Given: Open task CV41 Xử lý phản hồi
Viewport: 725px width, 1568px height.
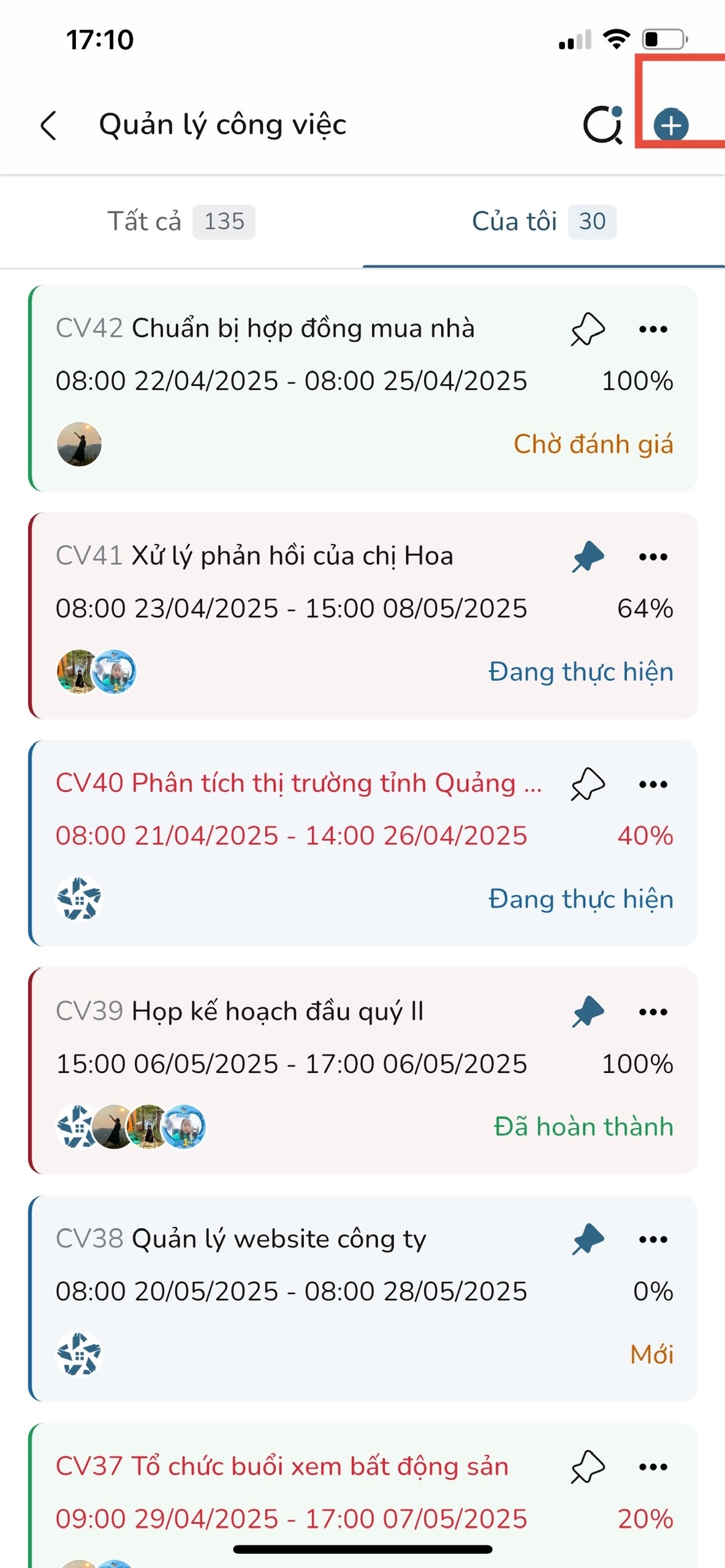Looking at the screenshot, I should [x=292, y=556].
